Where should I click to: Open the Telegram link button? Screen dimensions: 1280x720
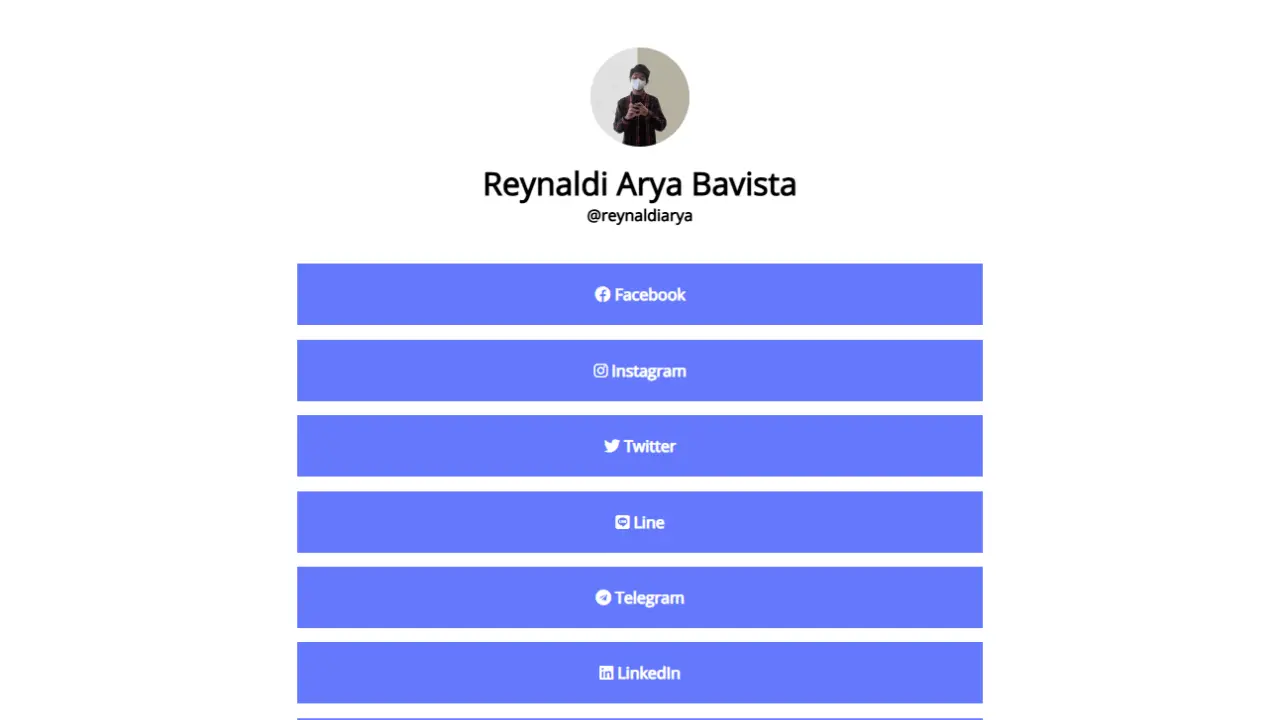pyautogui.click(x=640, y=598)
